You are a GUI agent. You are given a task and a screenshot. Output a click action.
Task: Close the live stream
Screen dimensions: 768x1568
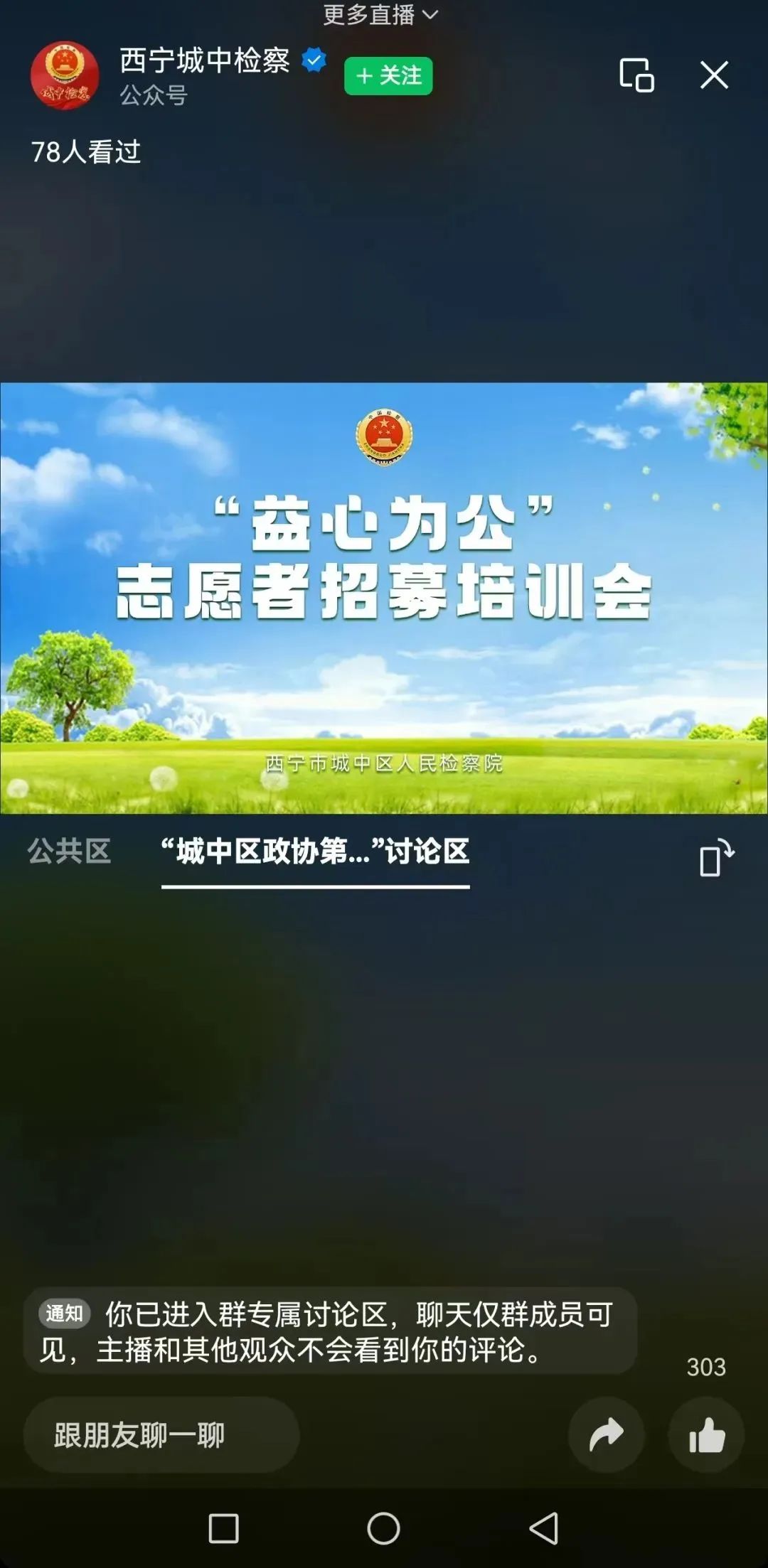tap(714, 75)
